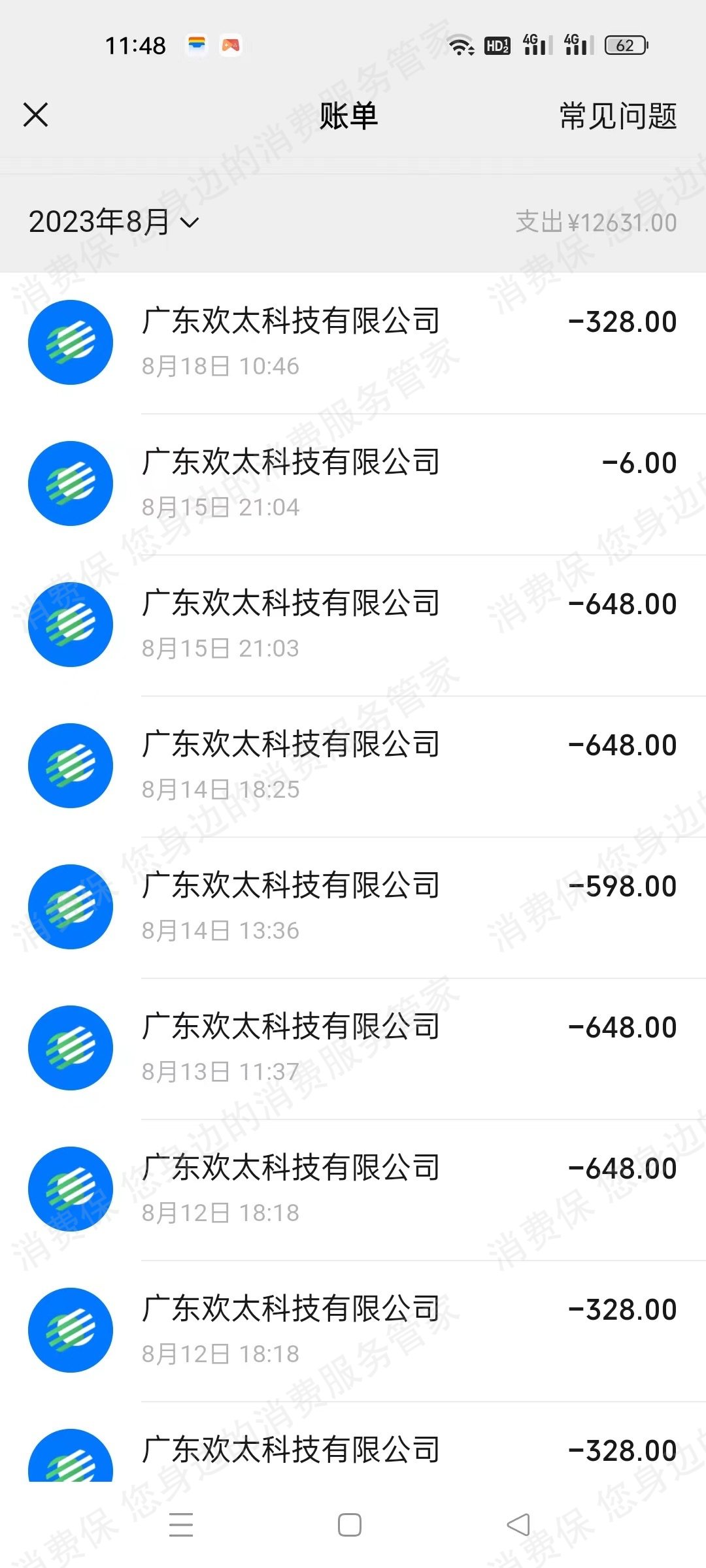
Task: Tap the Wi-Fi icon in the status bar
Action: [x=462, y=46]
